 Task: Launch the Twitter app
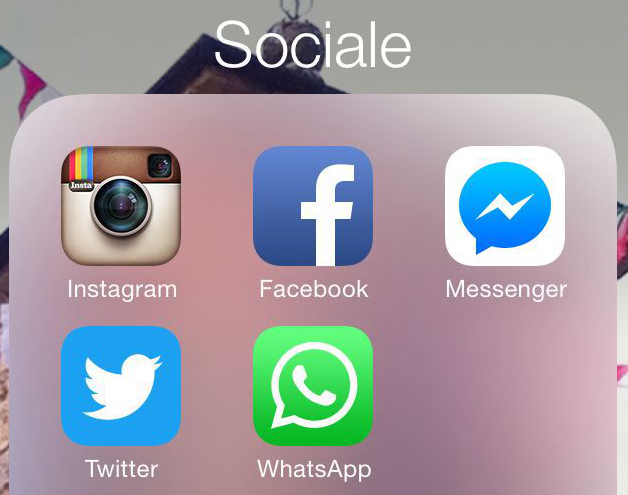pos(121,385)
